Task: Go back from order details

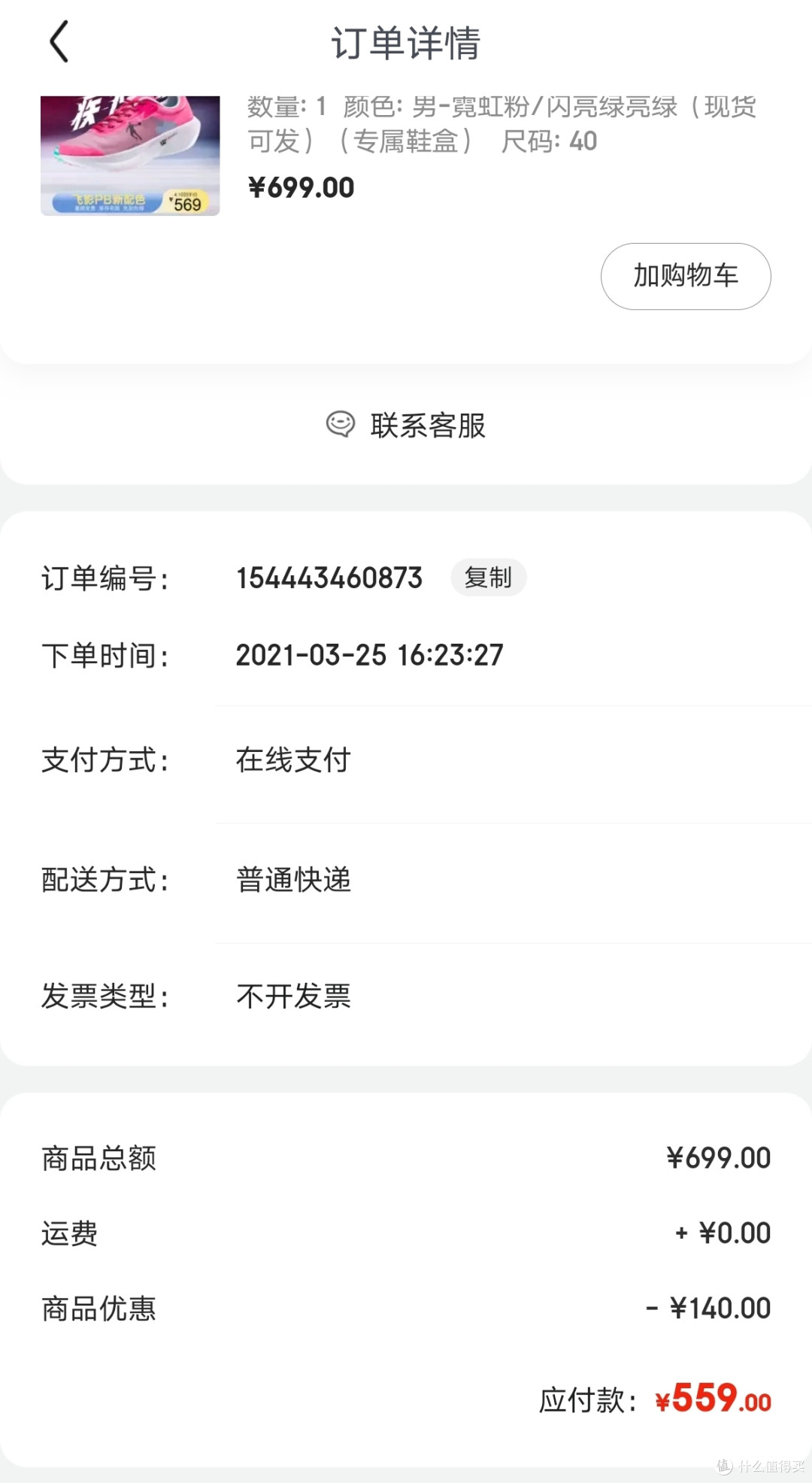Action: pyautogui.click(x=59, y=42)
